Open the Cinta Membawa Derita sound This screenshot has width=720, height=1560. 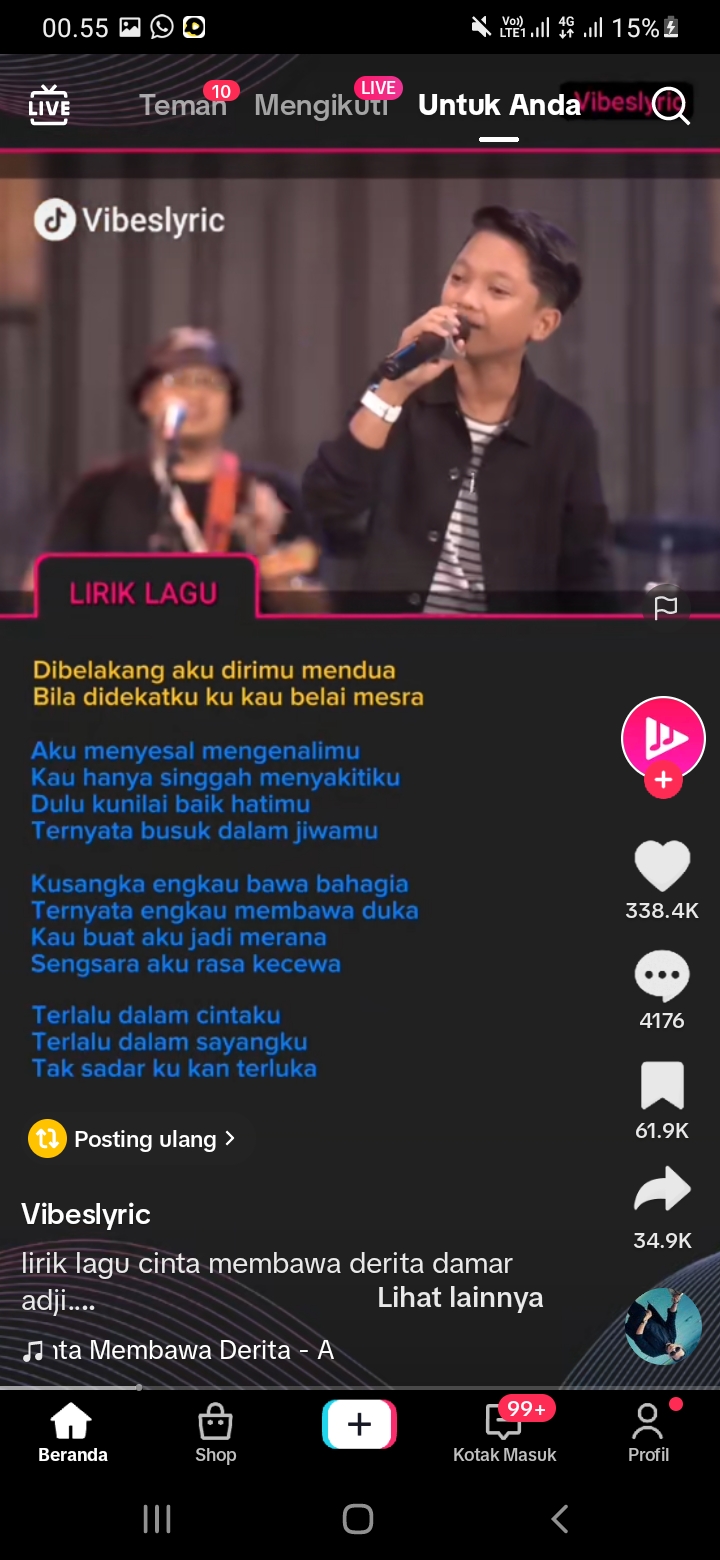[x=180, y=1351]
